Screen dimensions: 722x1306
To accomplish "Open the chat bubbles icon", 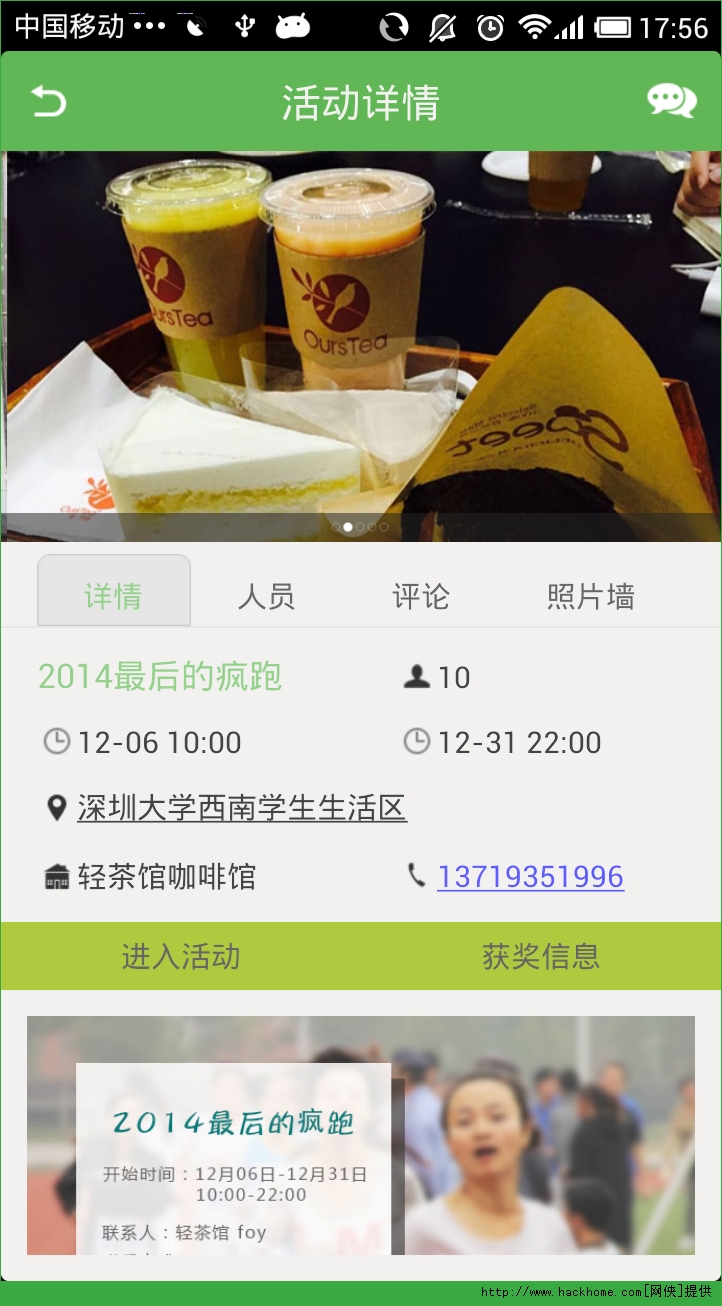I will coord(671,101).
